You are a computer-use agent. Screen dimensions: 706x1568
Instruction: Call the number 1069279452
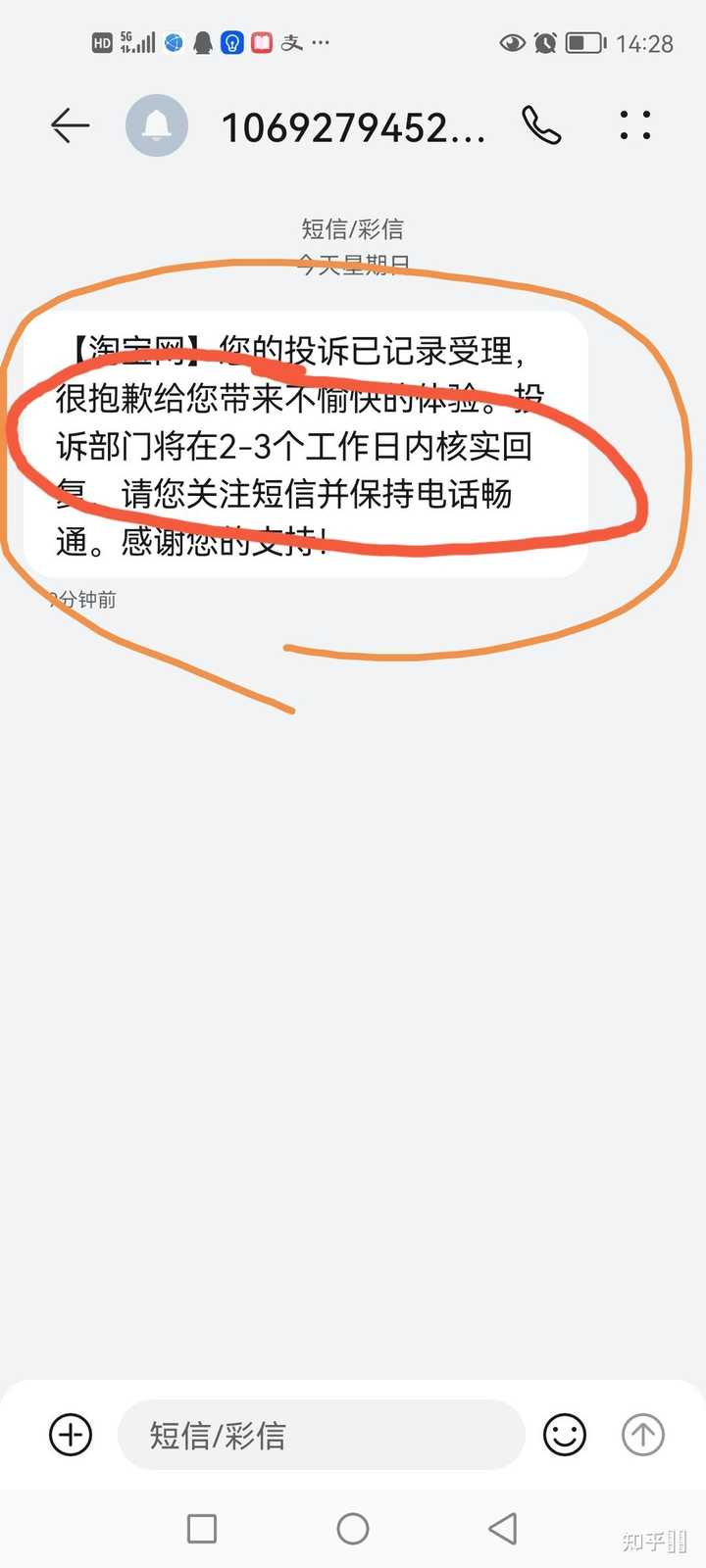point(541,125)
